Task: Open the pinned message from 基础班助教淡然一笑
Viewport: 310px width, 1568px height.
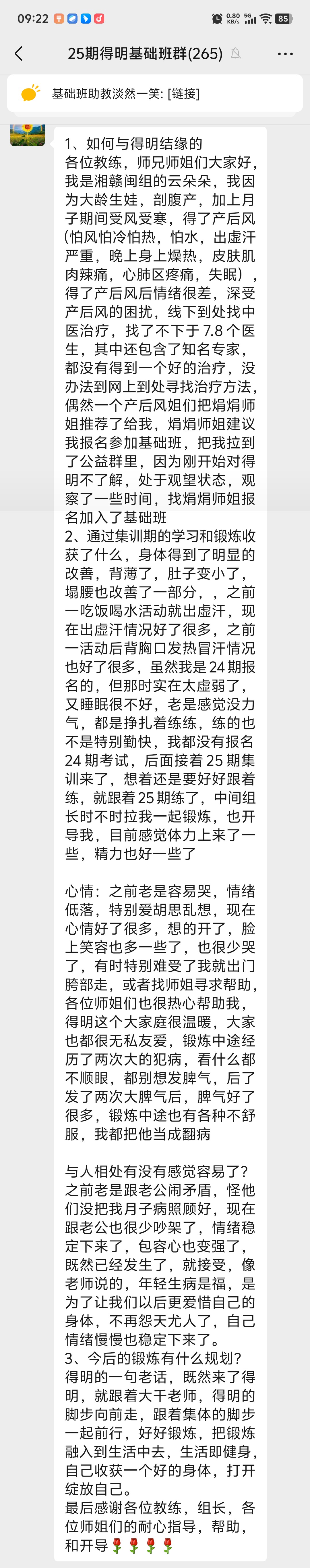Action: pyautogui.click(x=154, y=93)
